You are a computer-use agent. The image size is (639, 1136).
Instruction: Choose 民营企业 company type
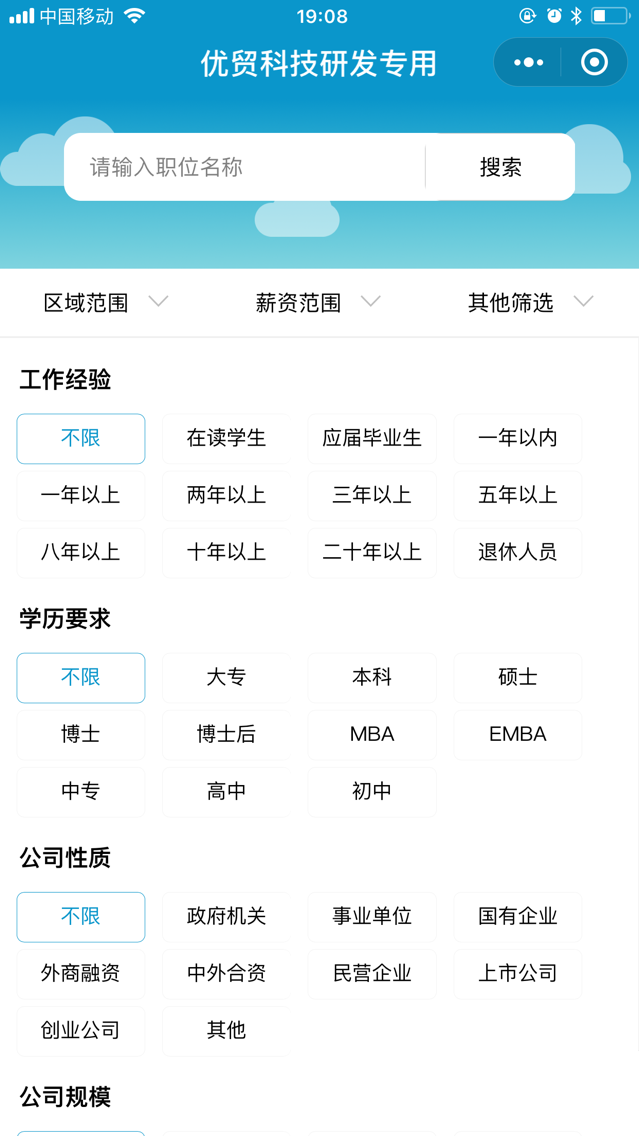click(x=372, y=973)
